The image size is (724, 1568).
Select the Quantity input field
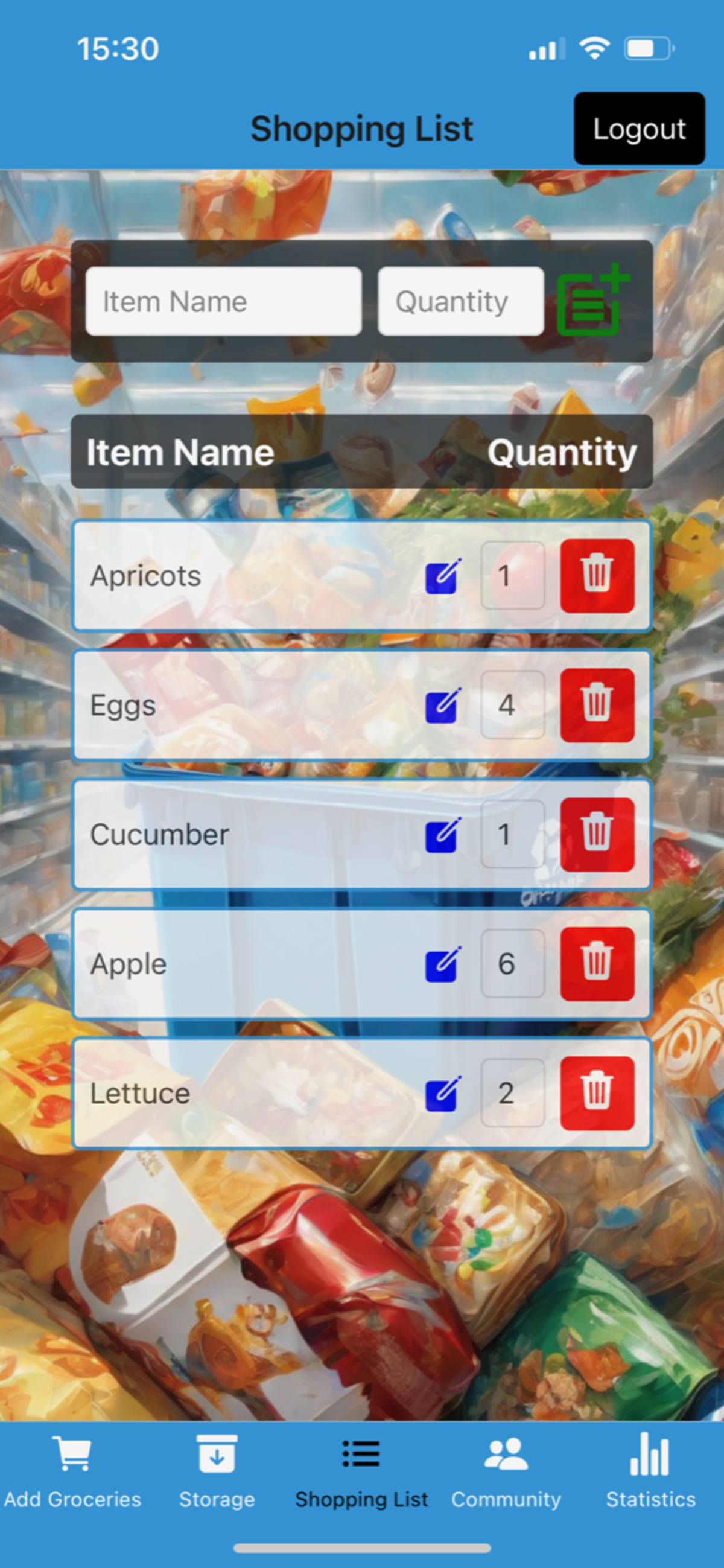[460, 301]
